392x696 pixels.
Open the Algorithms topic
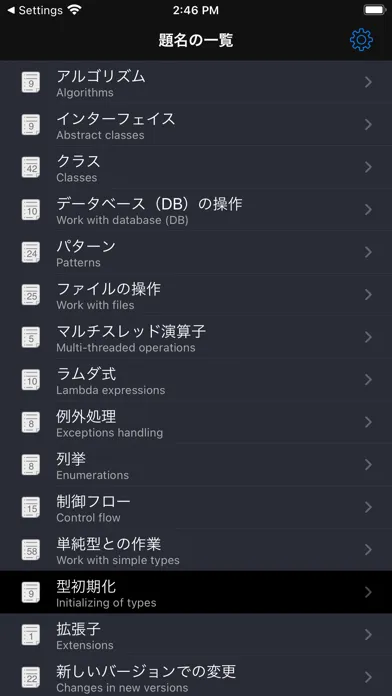(x=196, y=83)
